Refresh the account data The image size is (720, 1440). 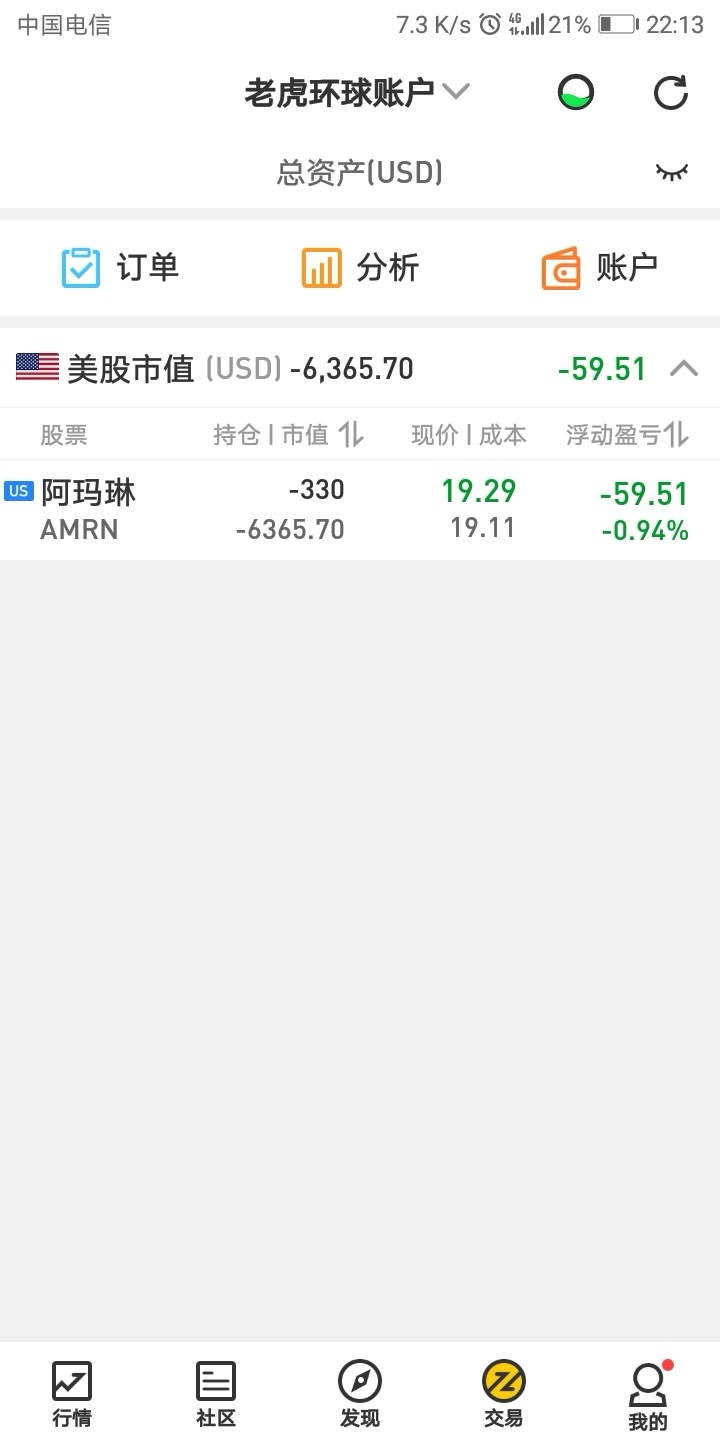tap(671, 93)
